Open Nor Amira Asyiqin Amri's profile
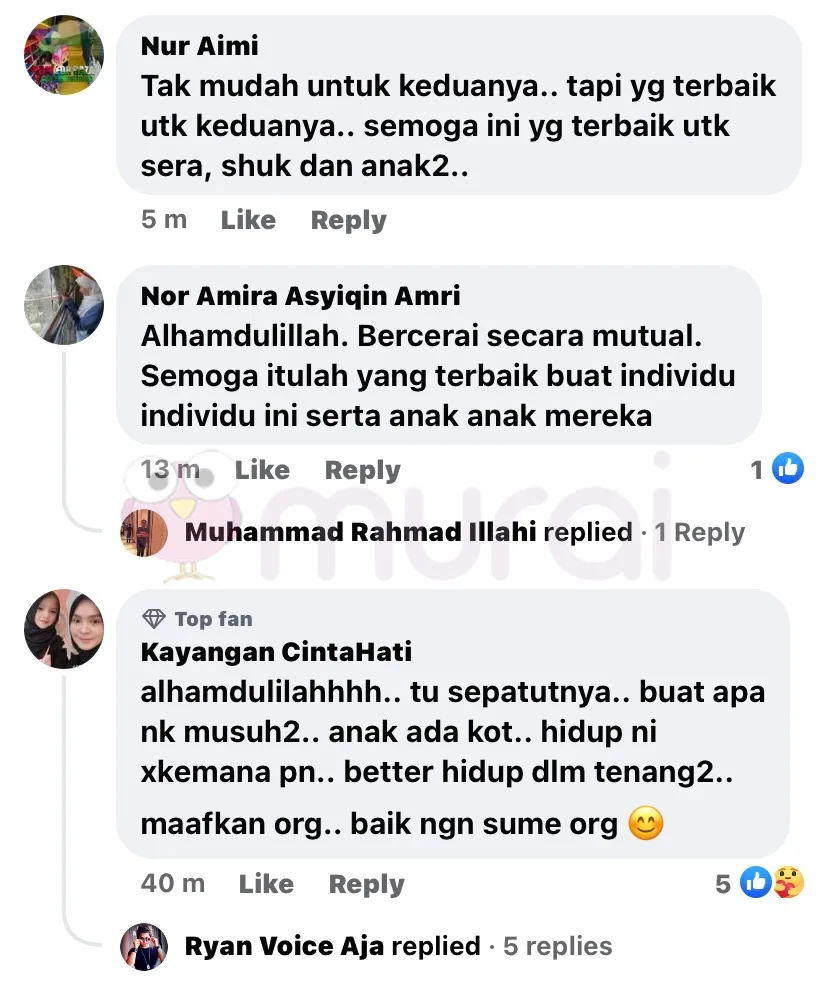This screenshot has width=828, height=996. coord(300,296)
